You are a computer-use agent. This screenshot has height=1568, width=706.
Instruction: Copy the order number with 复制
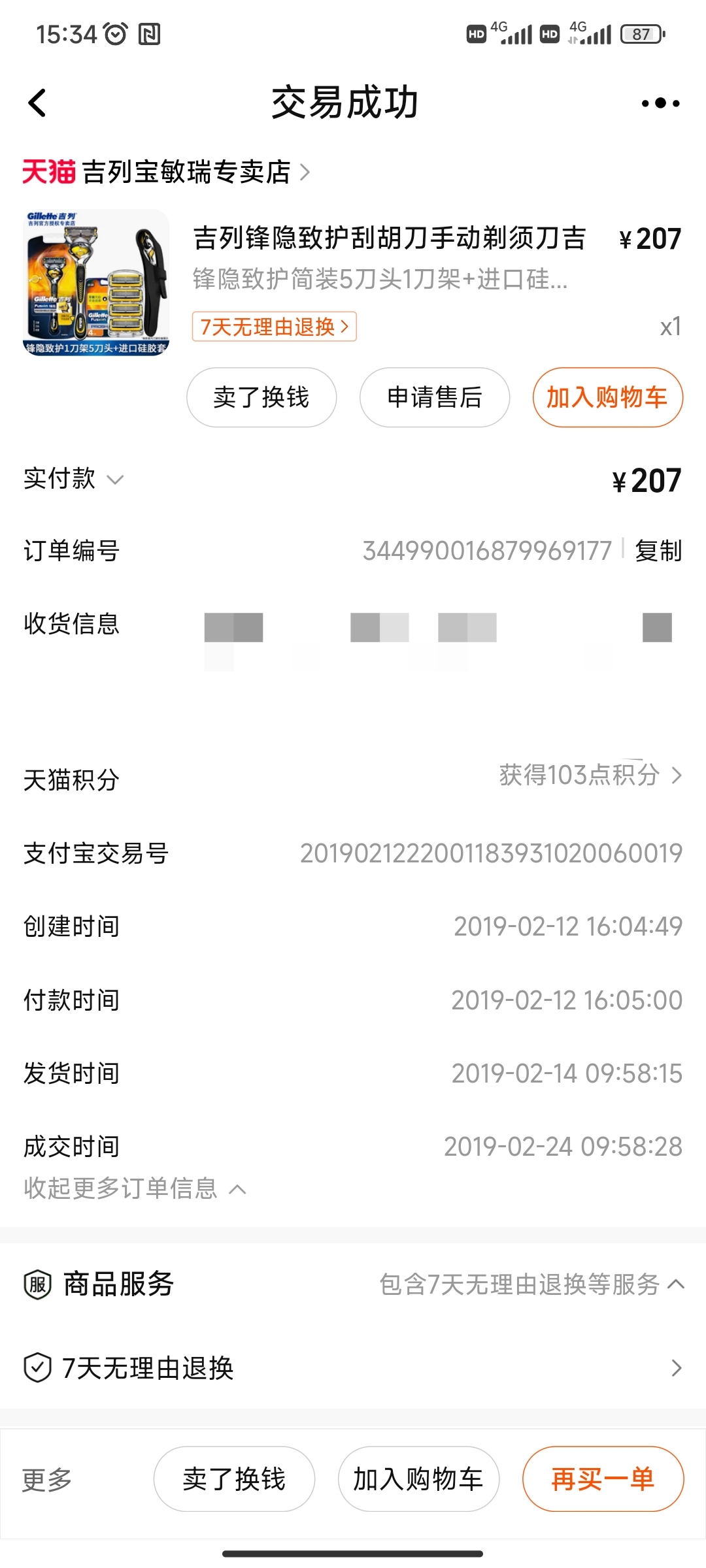click(658, 551)
